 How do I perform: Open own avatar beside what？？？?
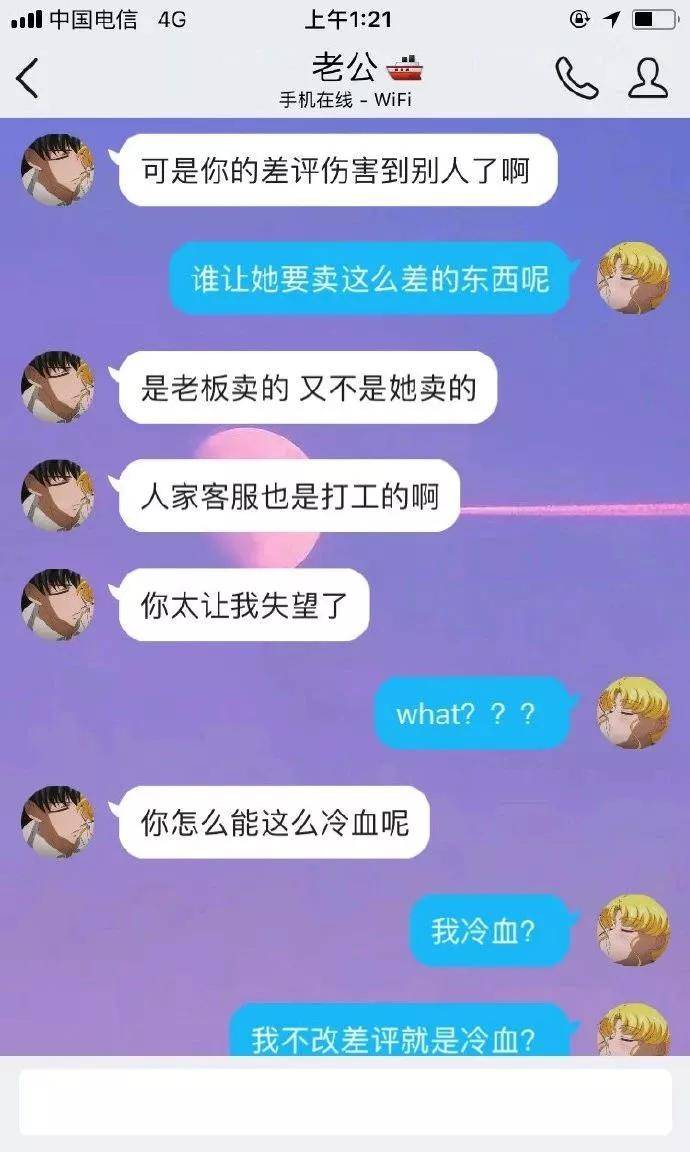point(633,713)
